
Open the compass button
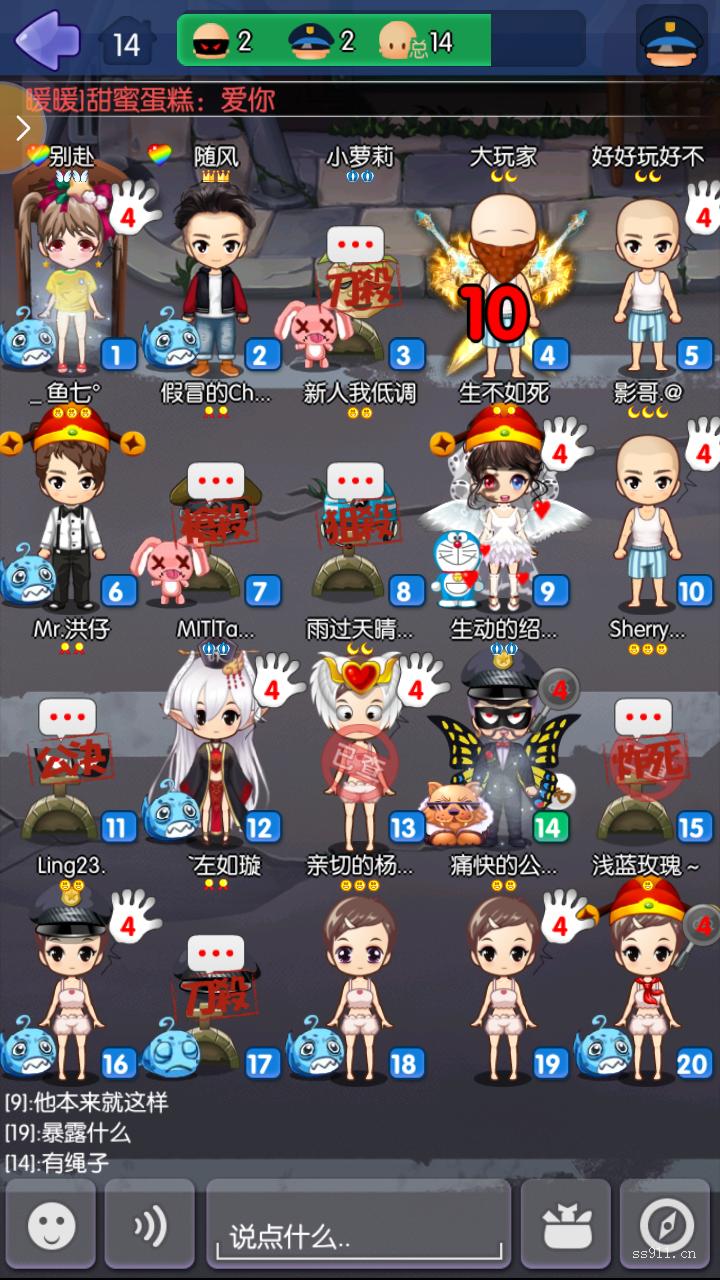[x=664, y=1225]
